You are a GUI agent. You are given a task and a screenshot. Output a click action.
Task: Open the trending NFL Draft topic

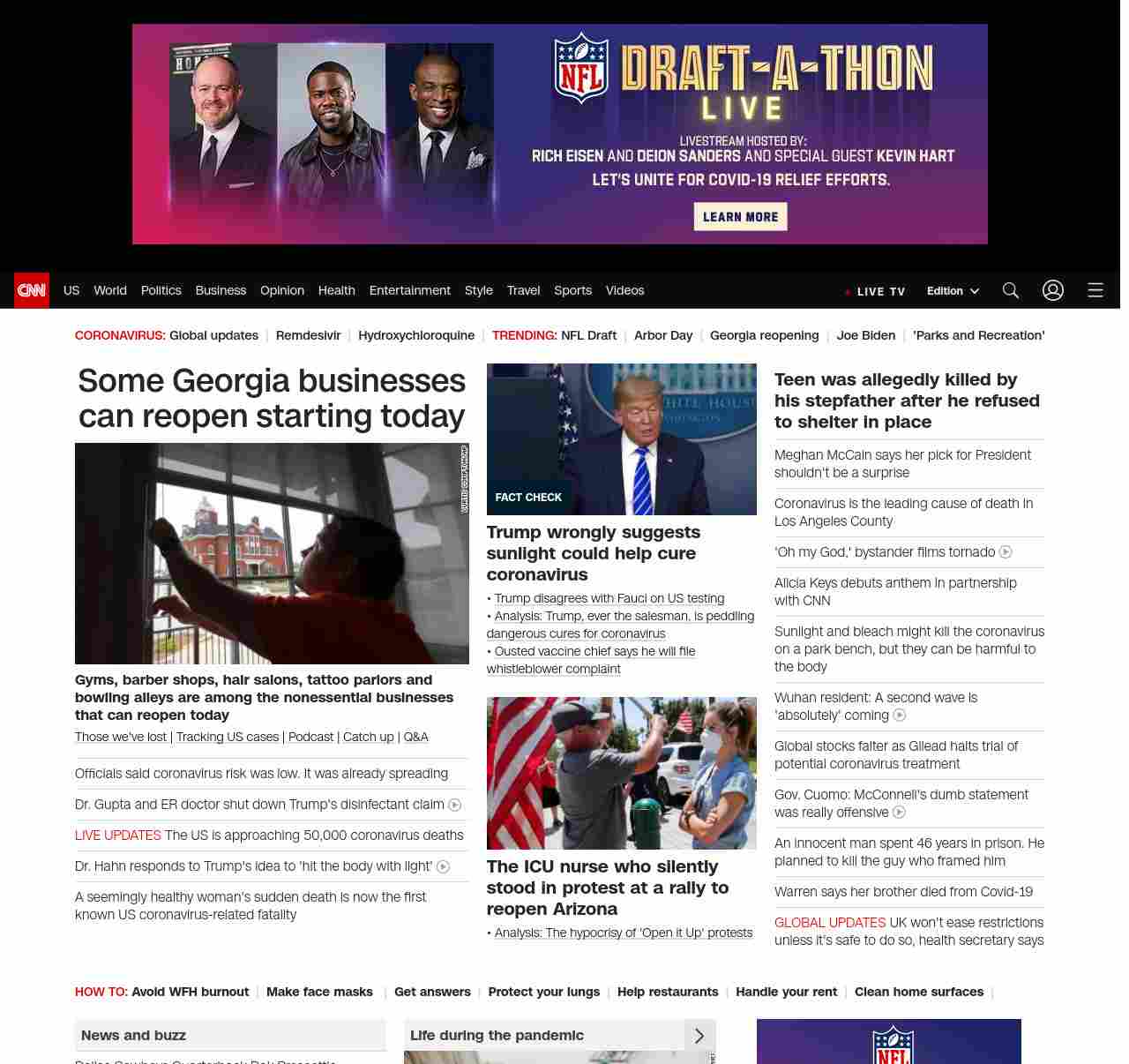588,335
